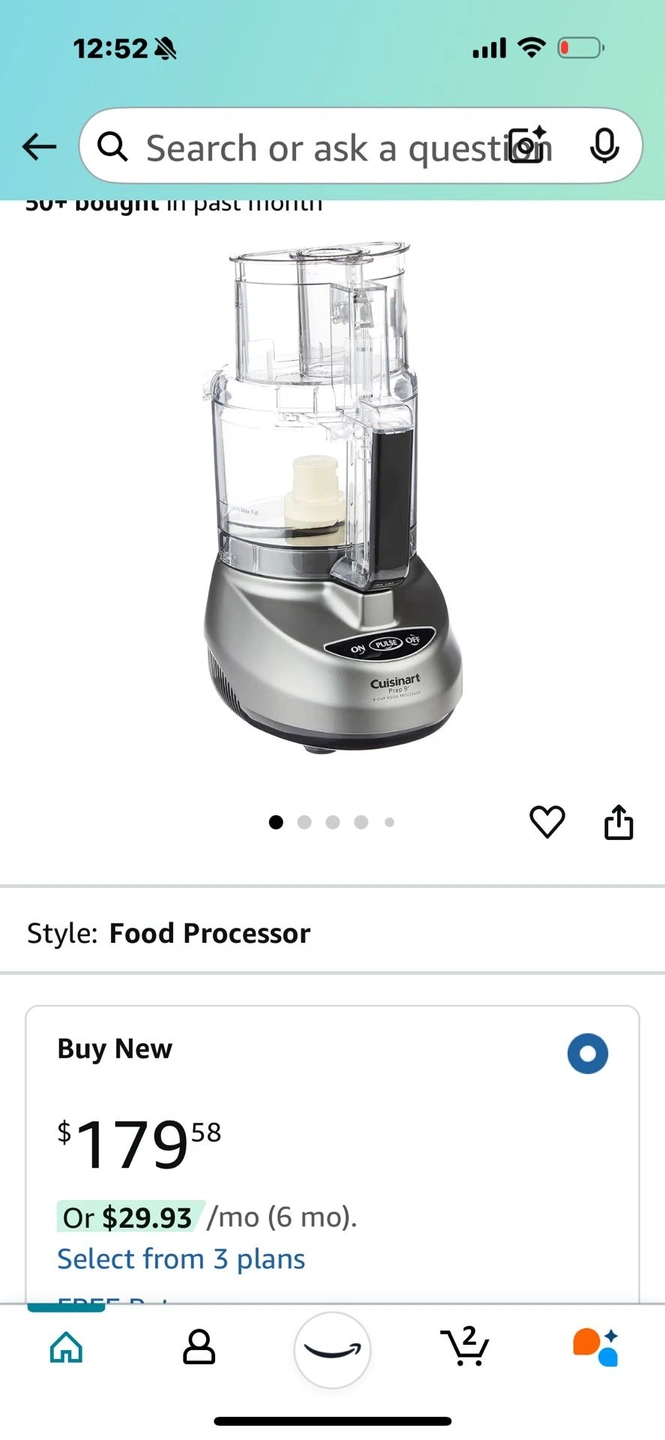Add product to wish list heart
Viewport: 665px width, 1440px height.
pyautogui.click(x=547, y=822)
